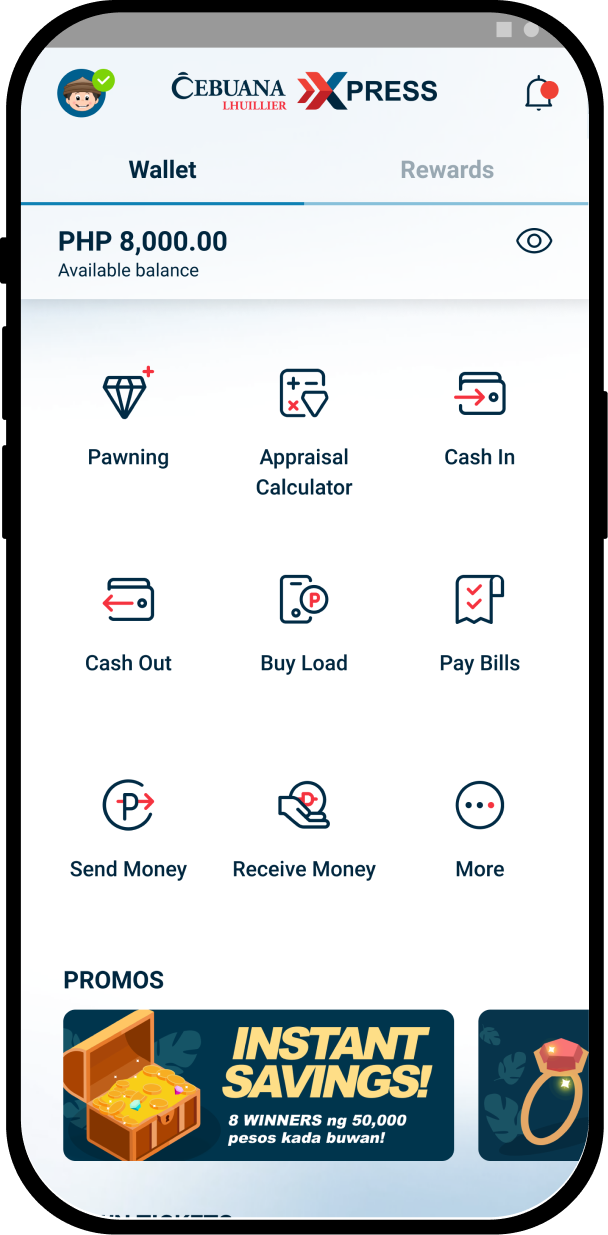Open the notifications bell
608x1235 pixels.
[x=539, y=93]
